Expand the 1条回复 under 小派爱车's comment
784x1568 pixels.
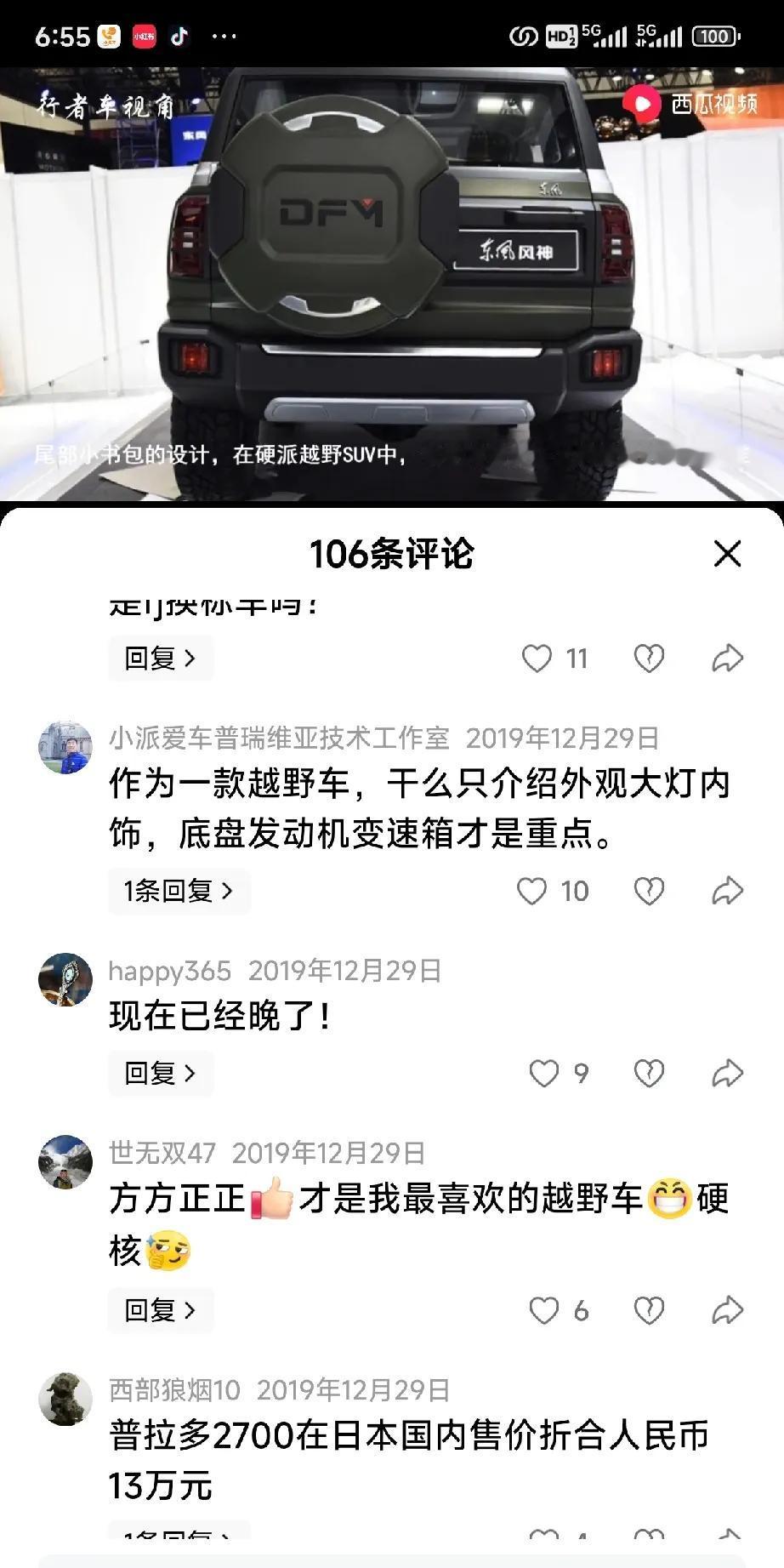[179, 891]
